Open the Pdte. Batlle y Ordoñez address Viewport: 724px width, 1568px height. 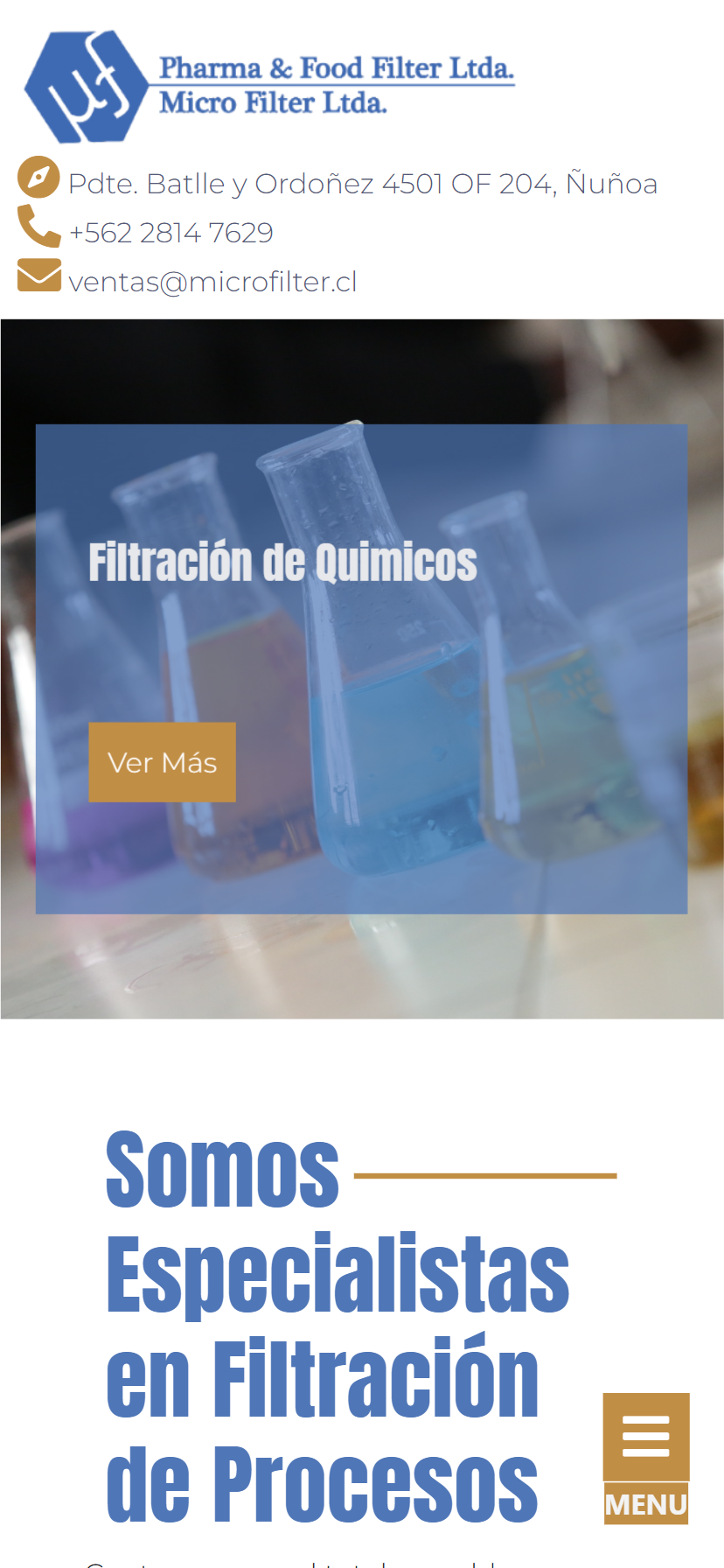362,184
